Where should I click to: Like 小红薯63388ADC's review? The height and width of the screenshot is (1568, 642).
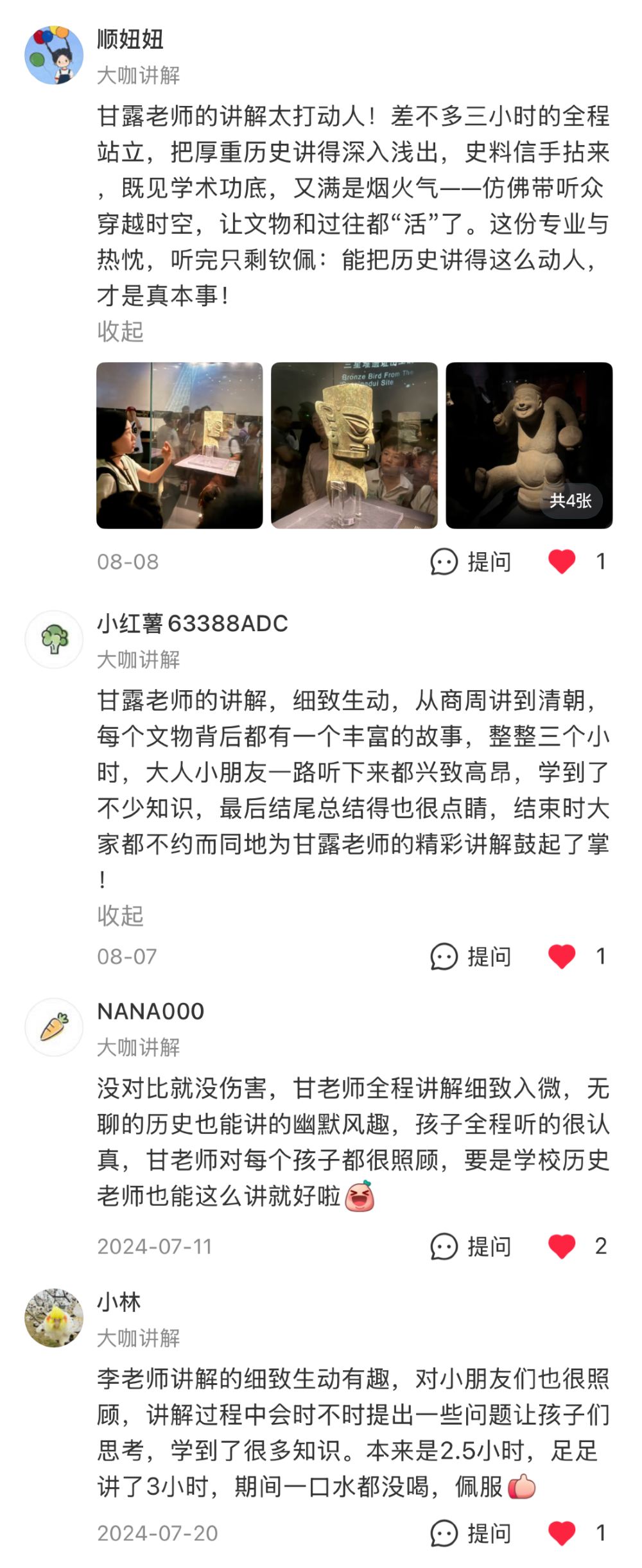(x=562, y=957)
